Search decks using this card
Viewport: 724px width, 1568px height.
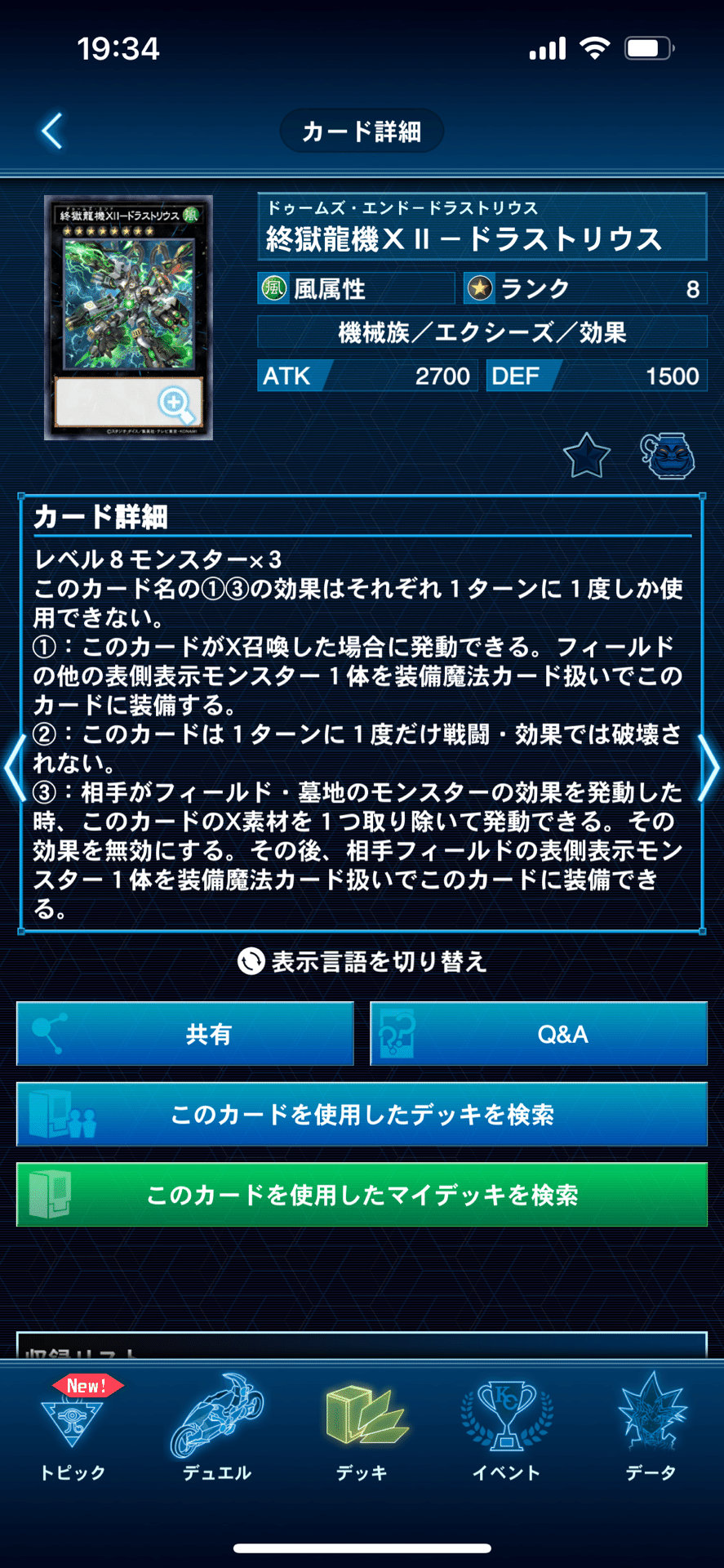click(x=362, y=1115)
